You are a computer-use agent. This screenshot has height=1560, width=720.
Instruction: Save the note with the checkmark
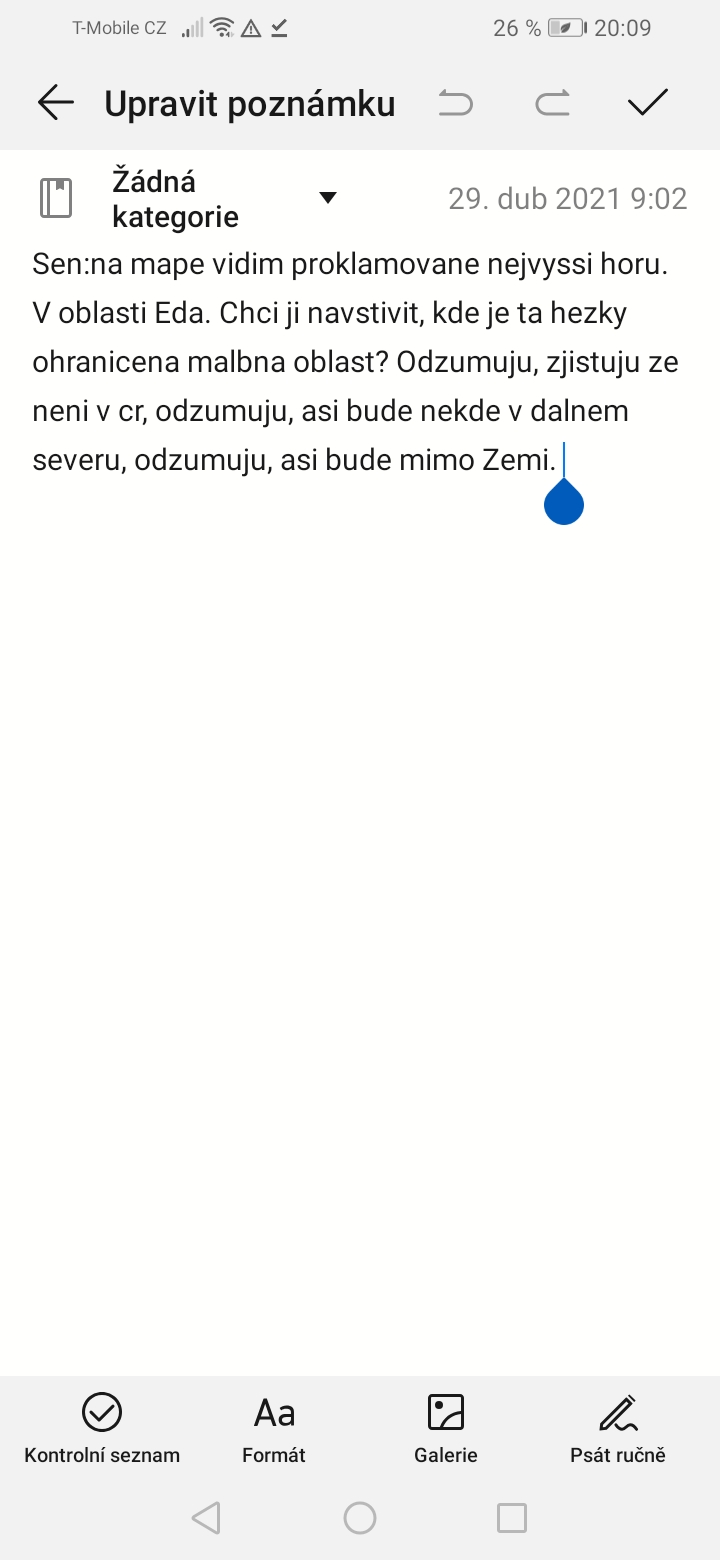tap(648, 103)
